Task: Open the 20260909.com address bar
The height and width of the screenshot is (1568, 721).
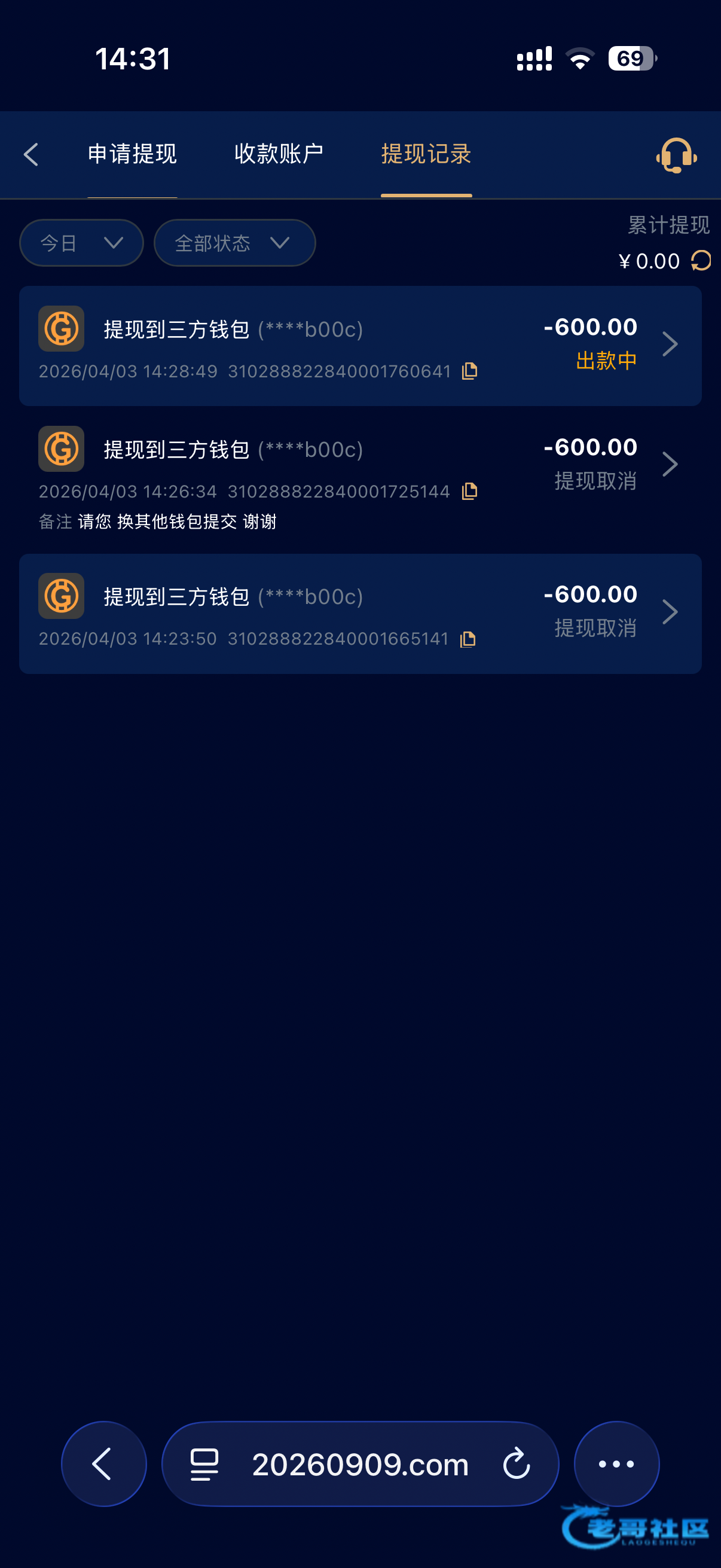Action: tap(359, 1465)
